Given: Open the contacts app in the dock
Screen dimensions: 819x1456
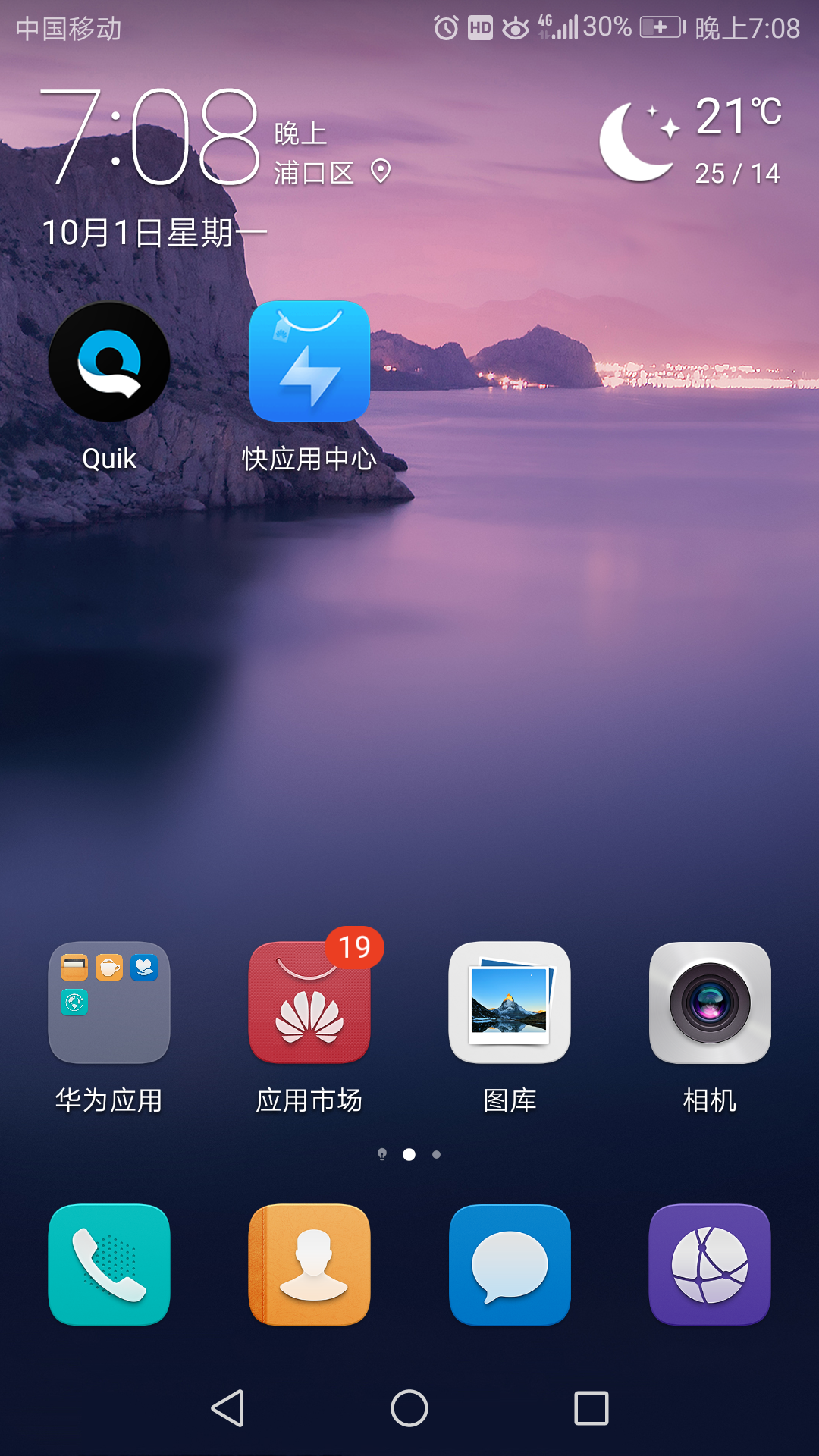Looking at the screenshot, I should (309, 1264).
